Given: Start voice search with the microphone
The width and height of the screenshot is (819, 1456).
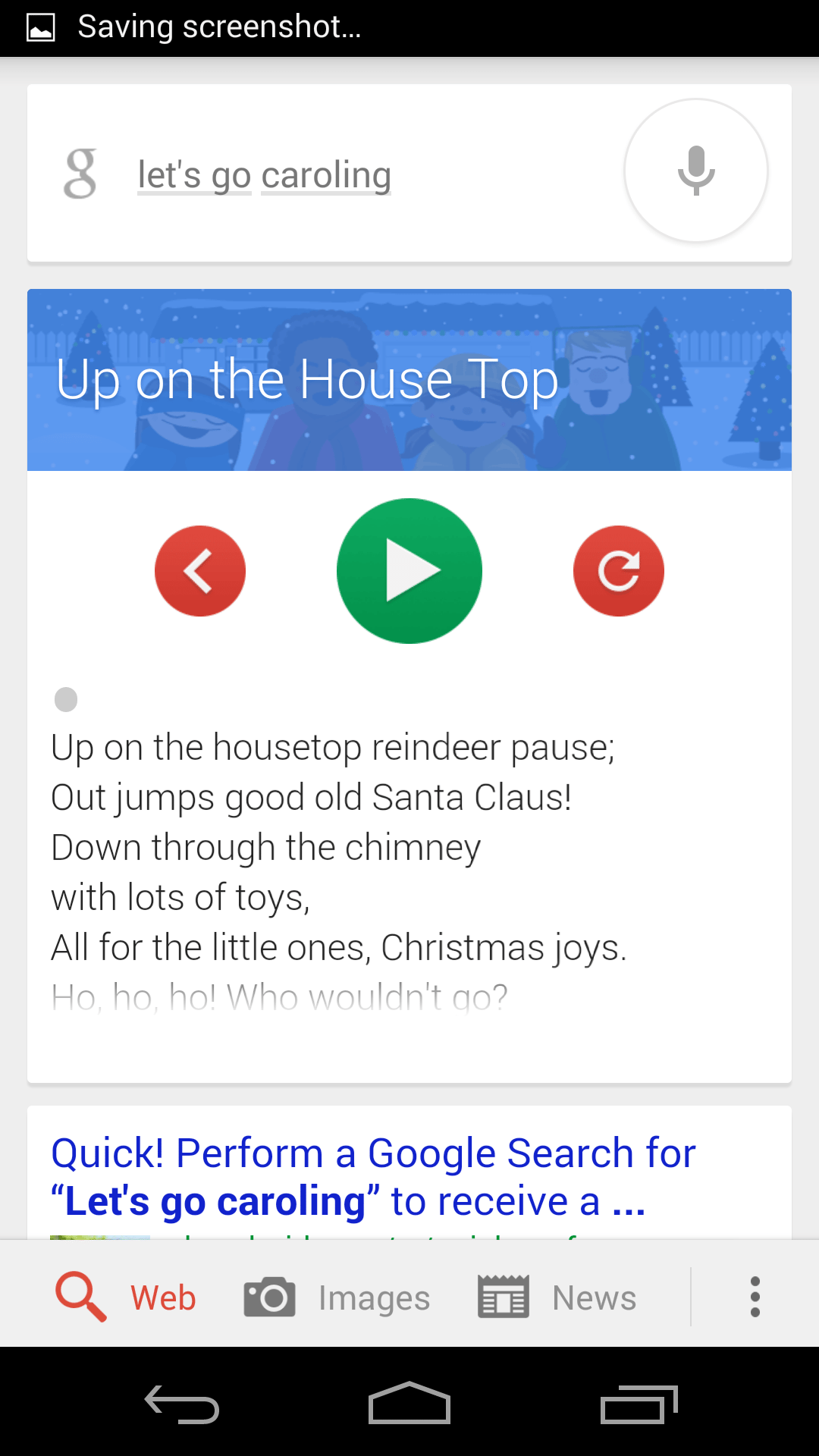Looking at the screenshot, I should point(695,171).
